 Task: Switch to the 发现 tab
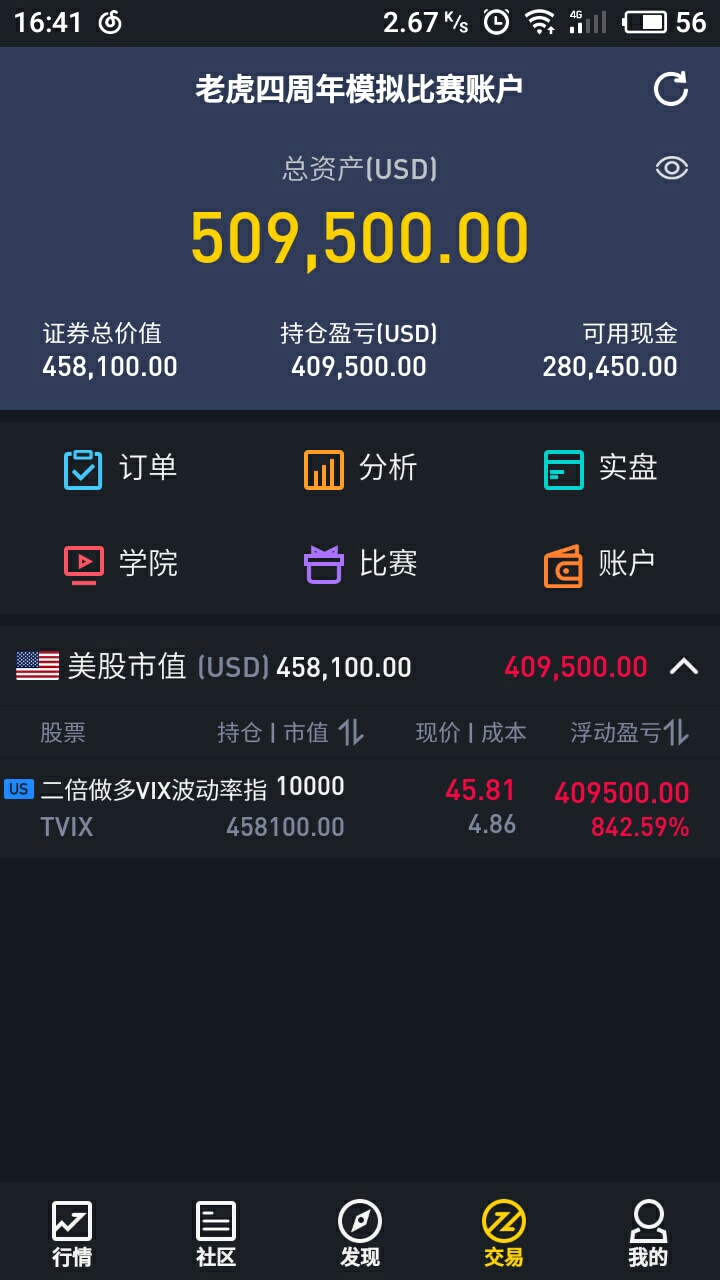pyautogui.click(x=360, y=1233)
